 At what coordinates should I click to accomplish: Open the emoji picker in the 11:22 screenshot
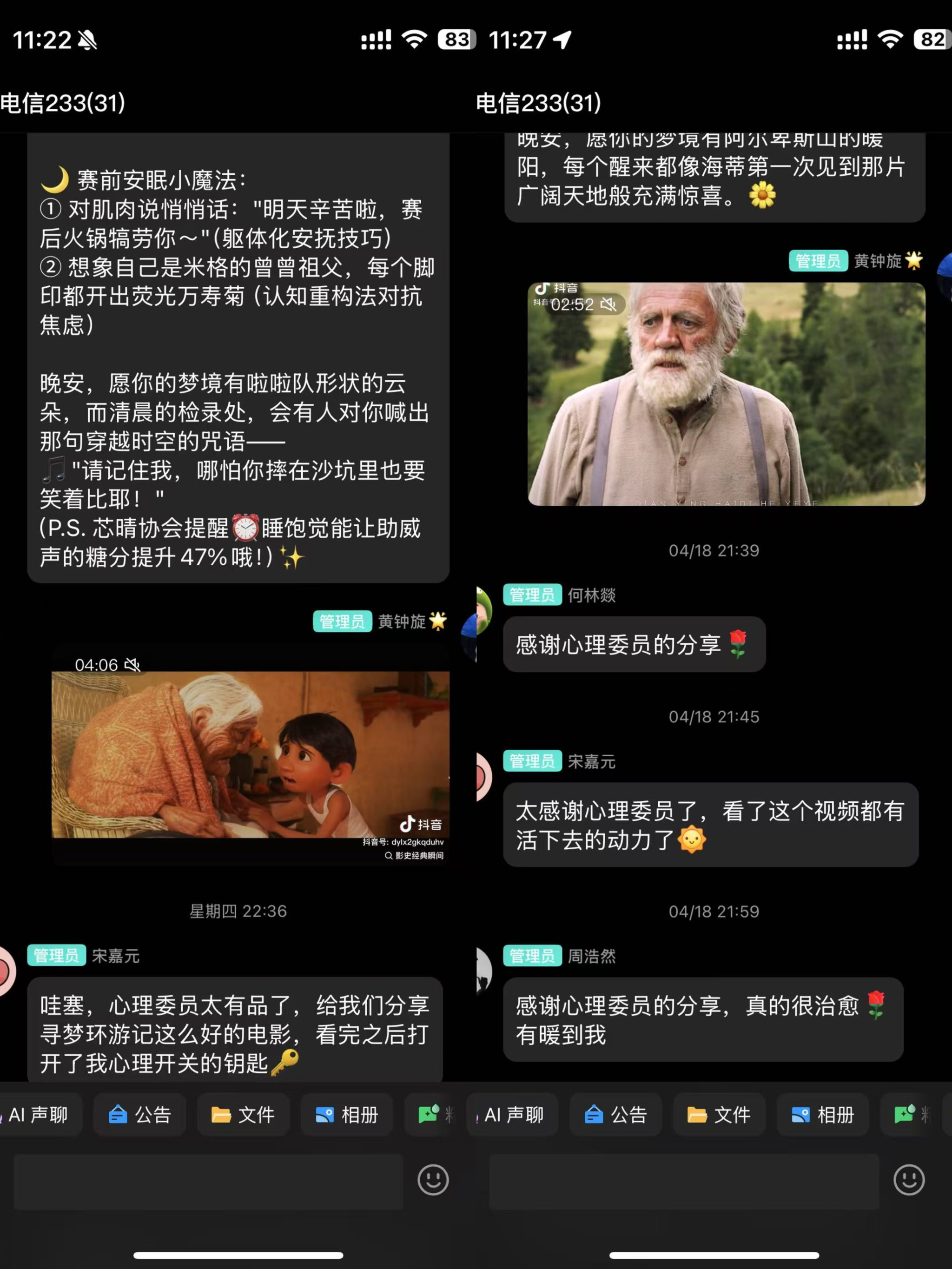coord(433,1180)
